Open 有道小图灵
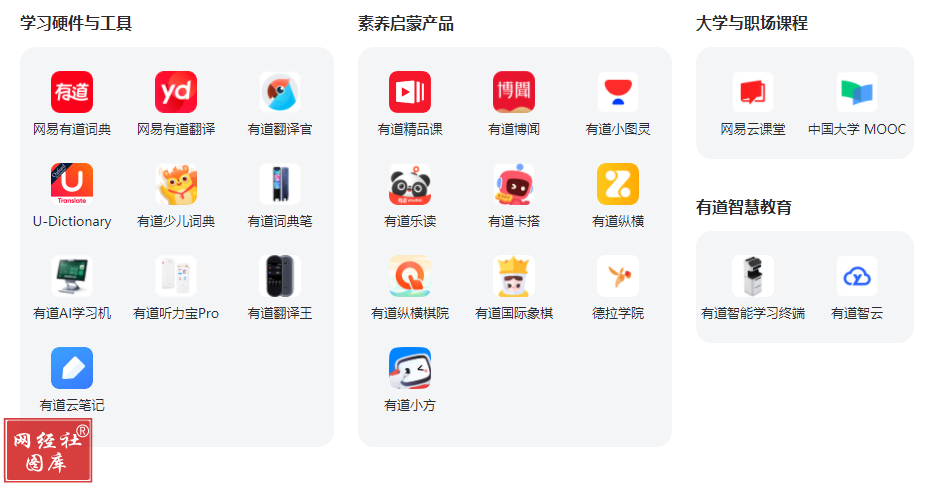The width and height of the screenshot is (940, 483). [618, 93]
